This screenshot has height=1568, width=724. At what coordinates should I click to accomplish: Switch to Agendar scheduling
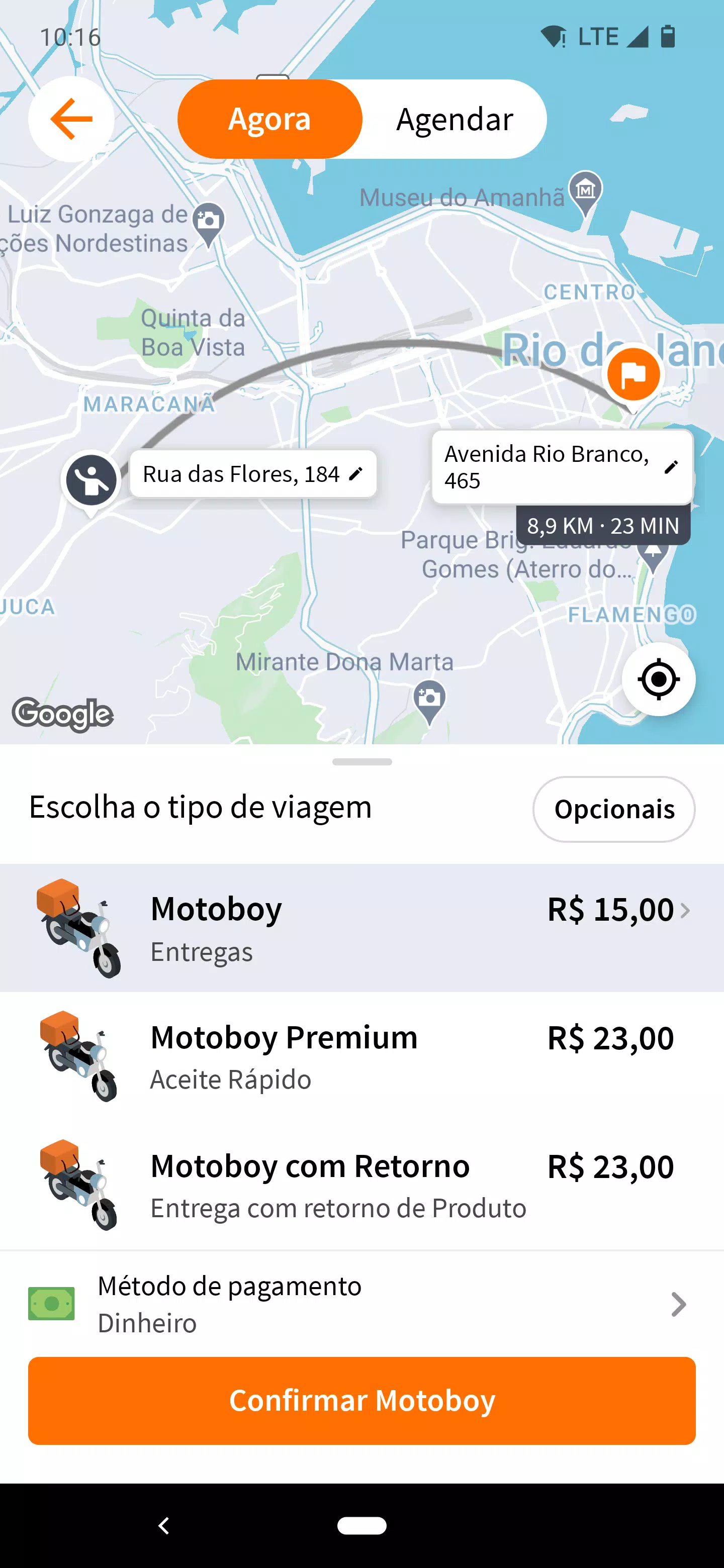click(454, 119)
